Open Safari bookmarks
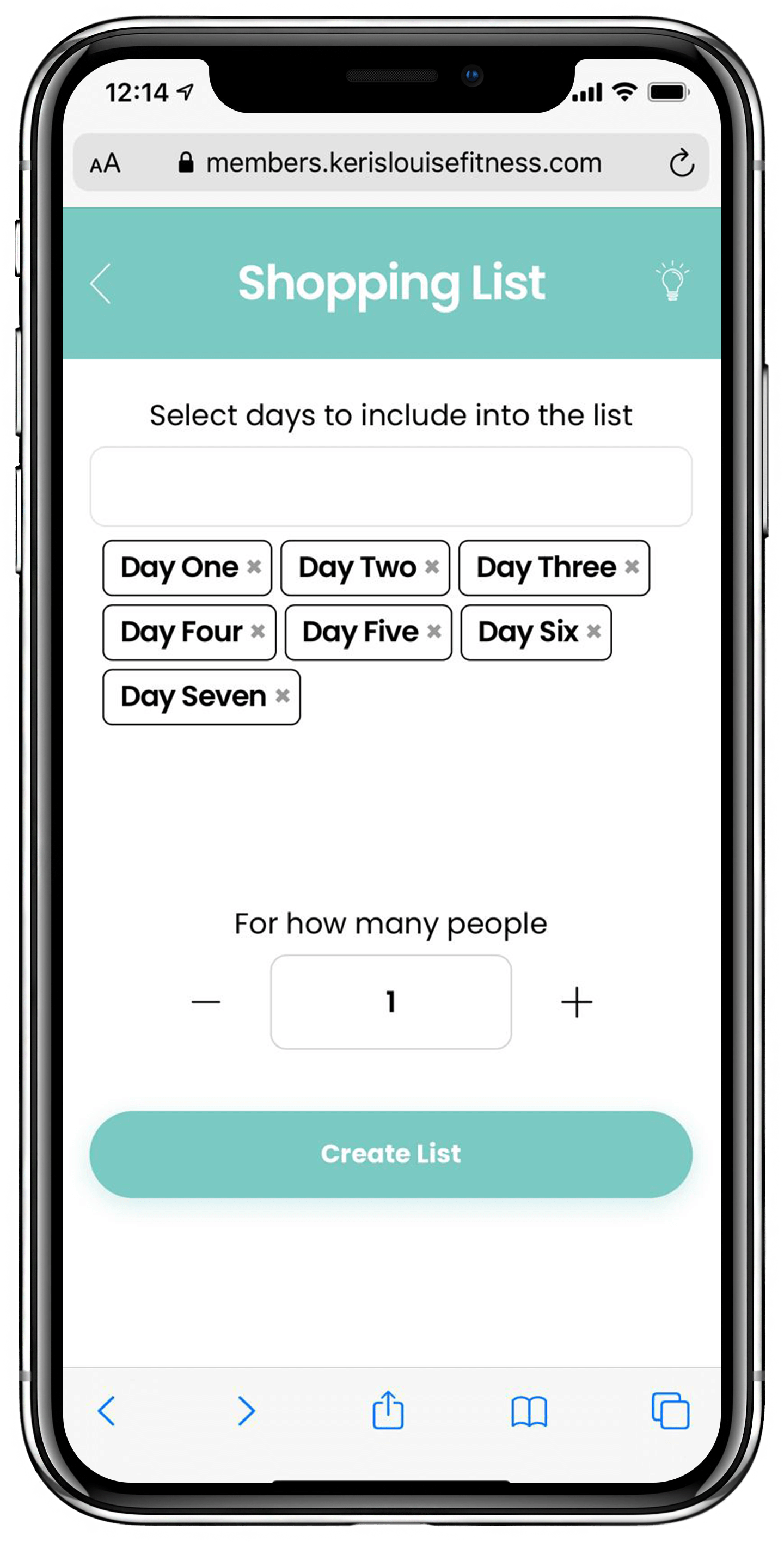The image size is (784, 1542). tap(529, 1411)
